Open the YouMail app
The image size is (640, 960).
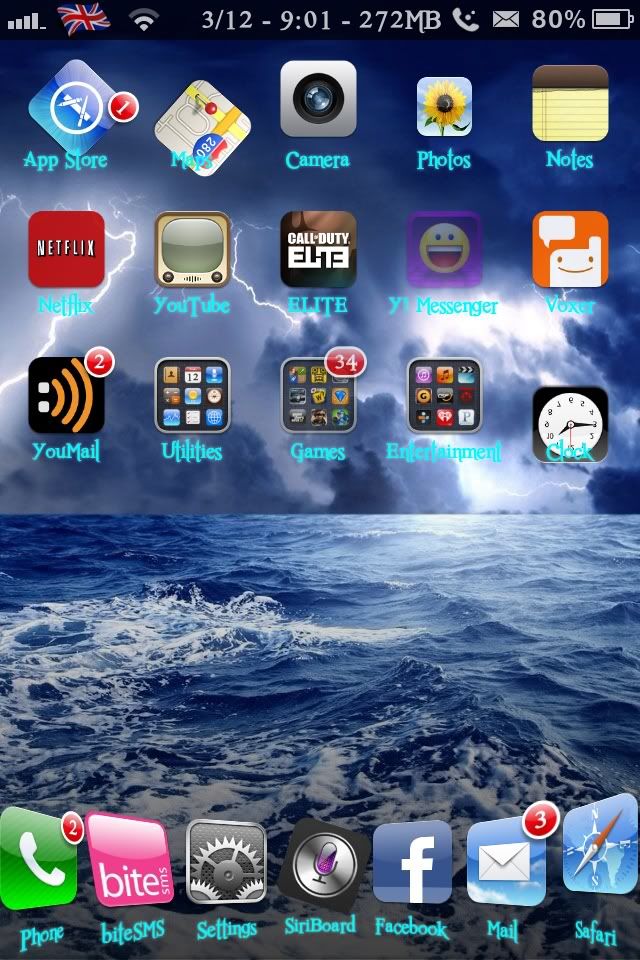click(66, 395)
